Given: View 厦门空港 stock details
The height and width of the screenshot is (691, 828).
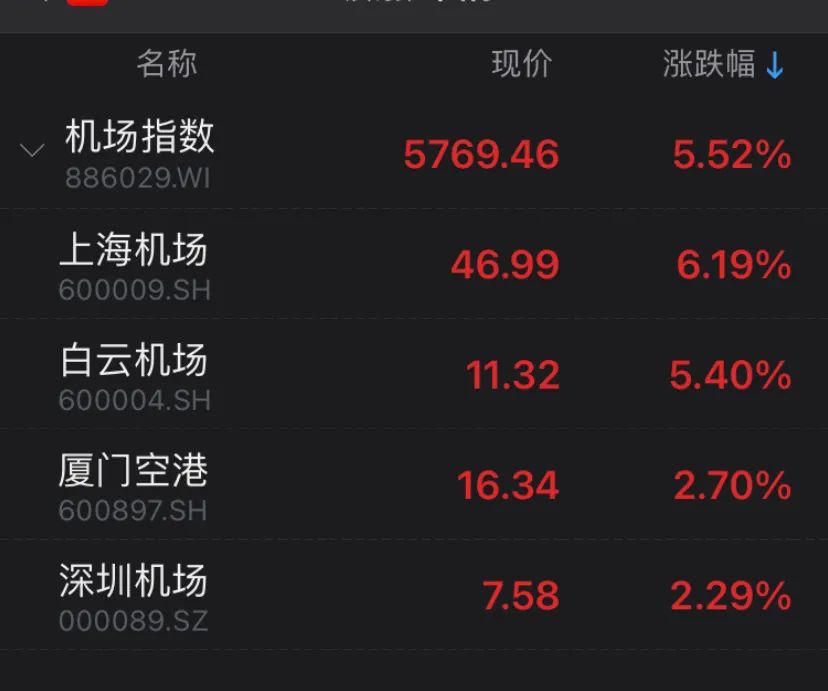Looking at the screenshot, I should [133, 485].
